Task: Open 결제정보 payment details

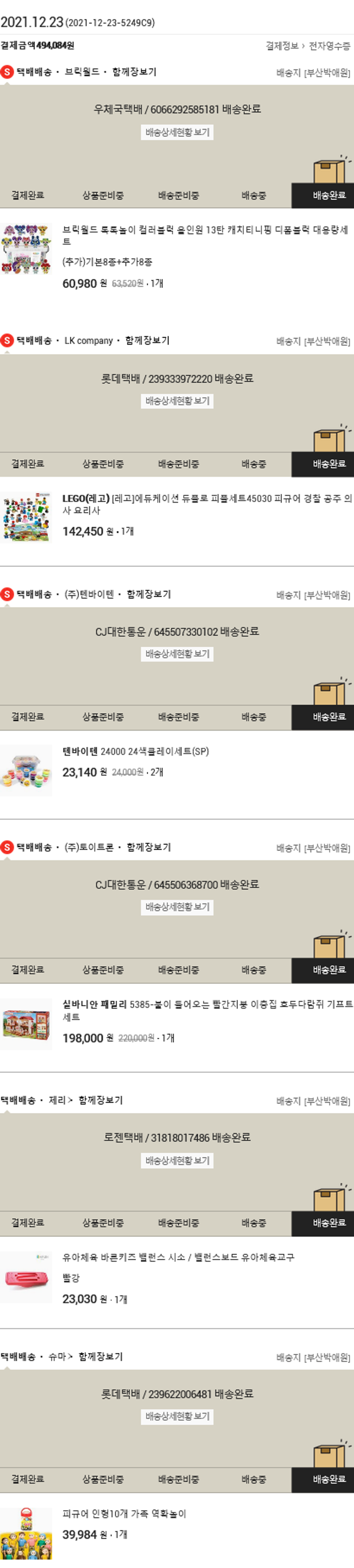Action: click(x=284, y=46)
